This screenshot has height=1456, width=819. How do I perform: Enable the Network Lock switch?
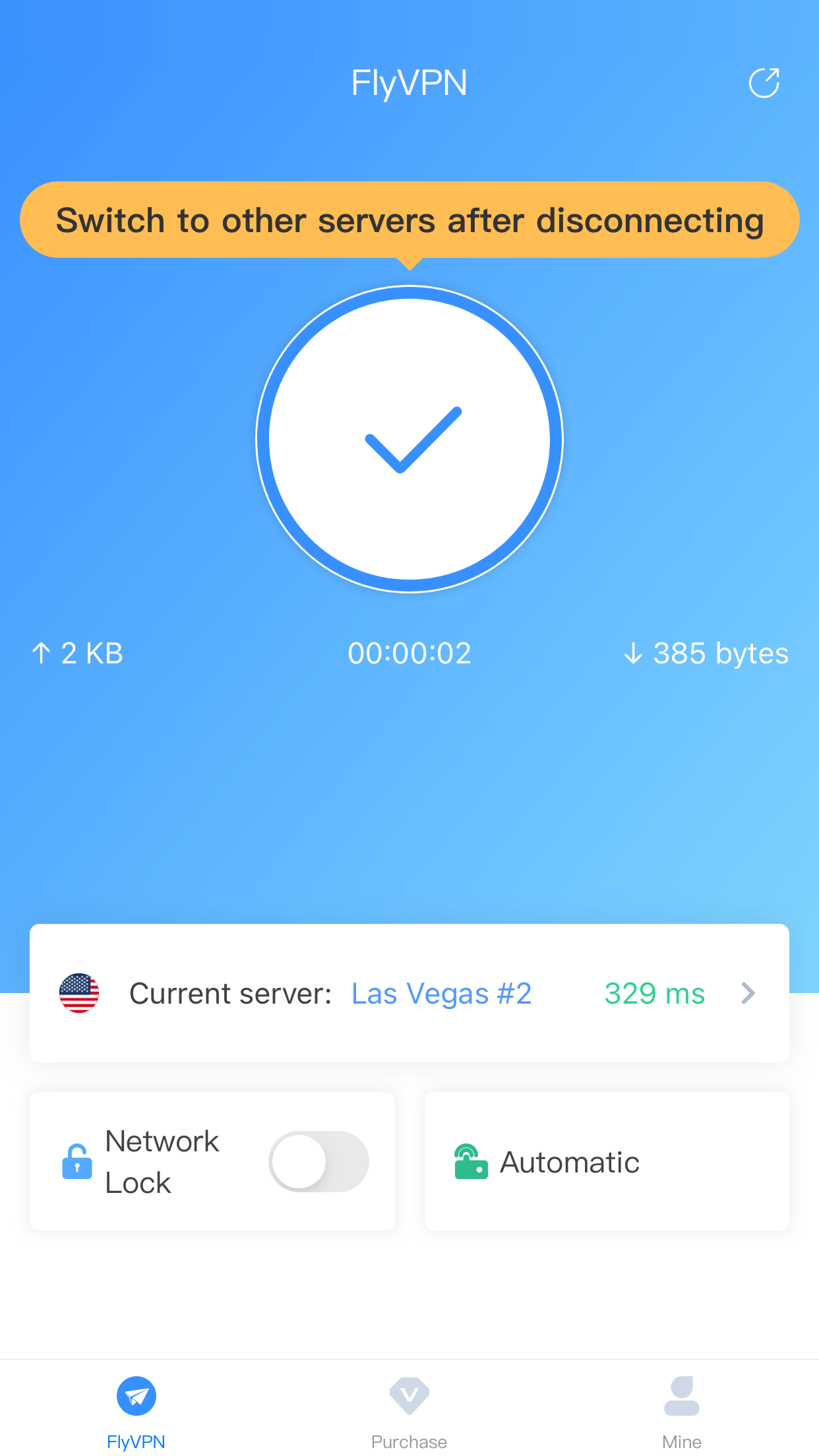click(318, 1161)
